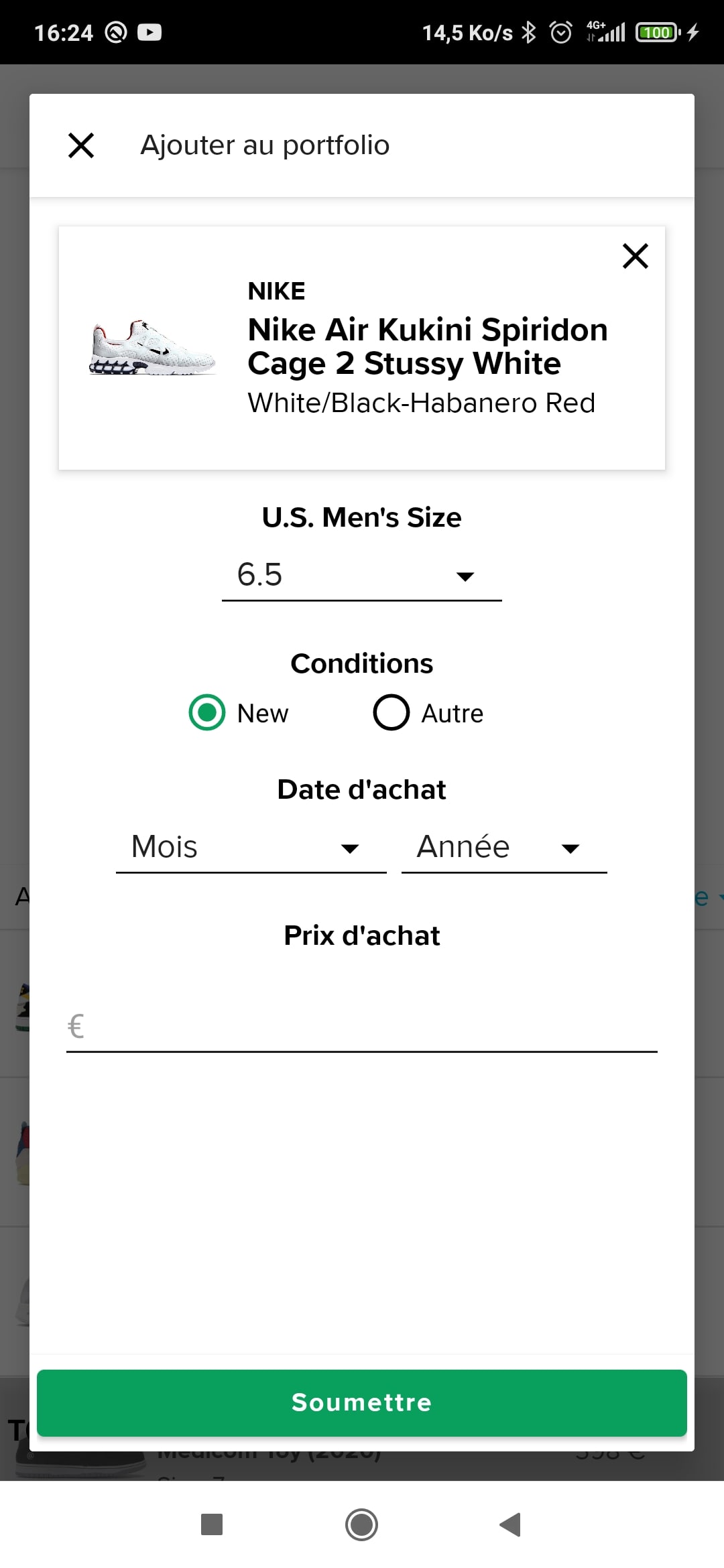Open the U.S. Men's Size dropdown
Viewport: 724px width, 1568px height.
point(362,576)
